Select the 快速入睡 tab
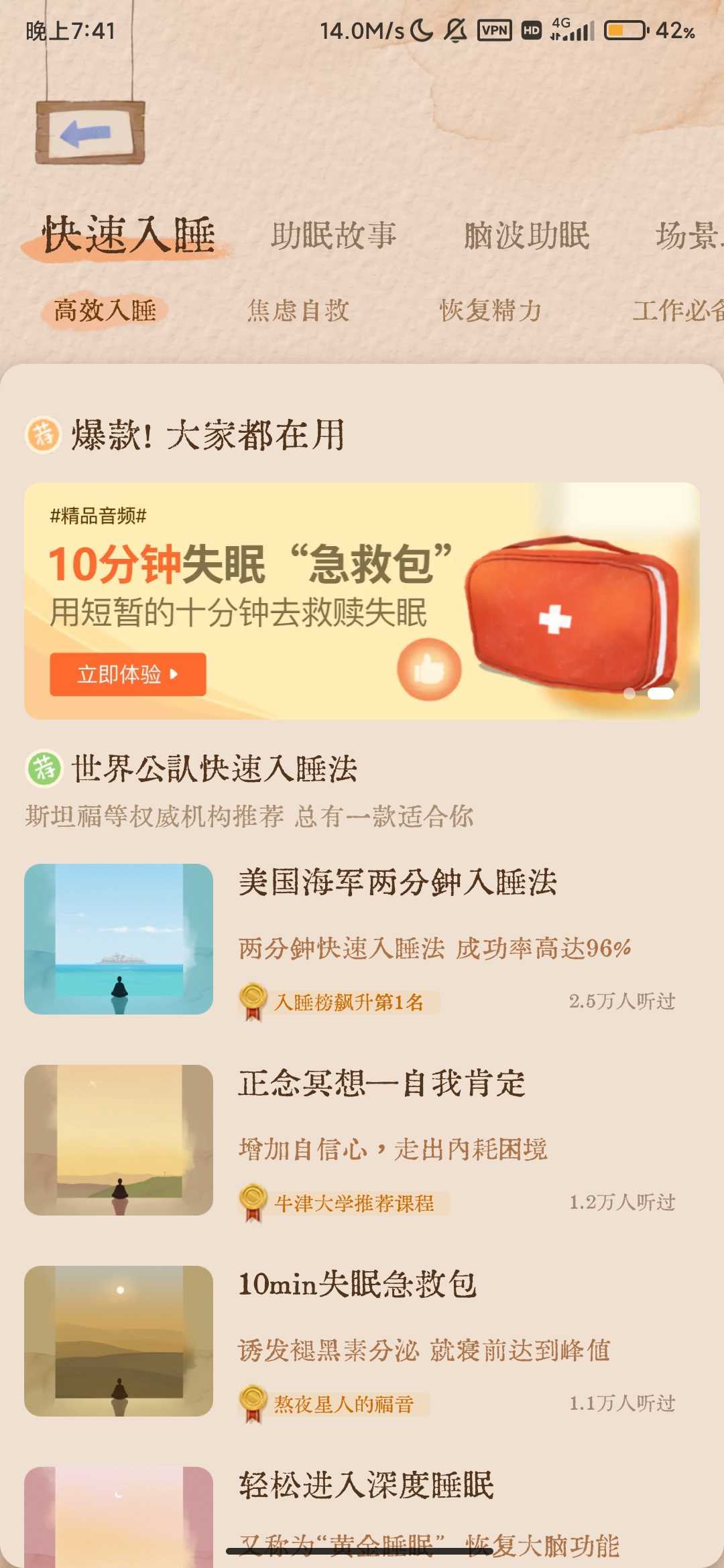 (128, 236)
